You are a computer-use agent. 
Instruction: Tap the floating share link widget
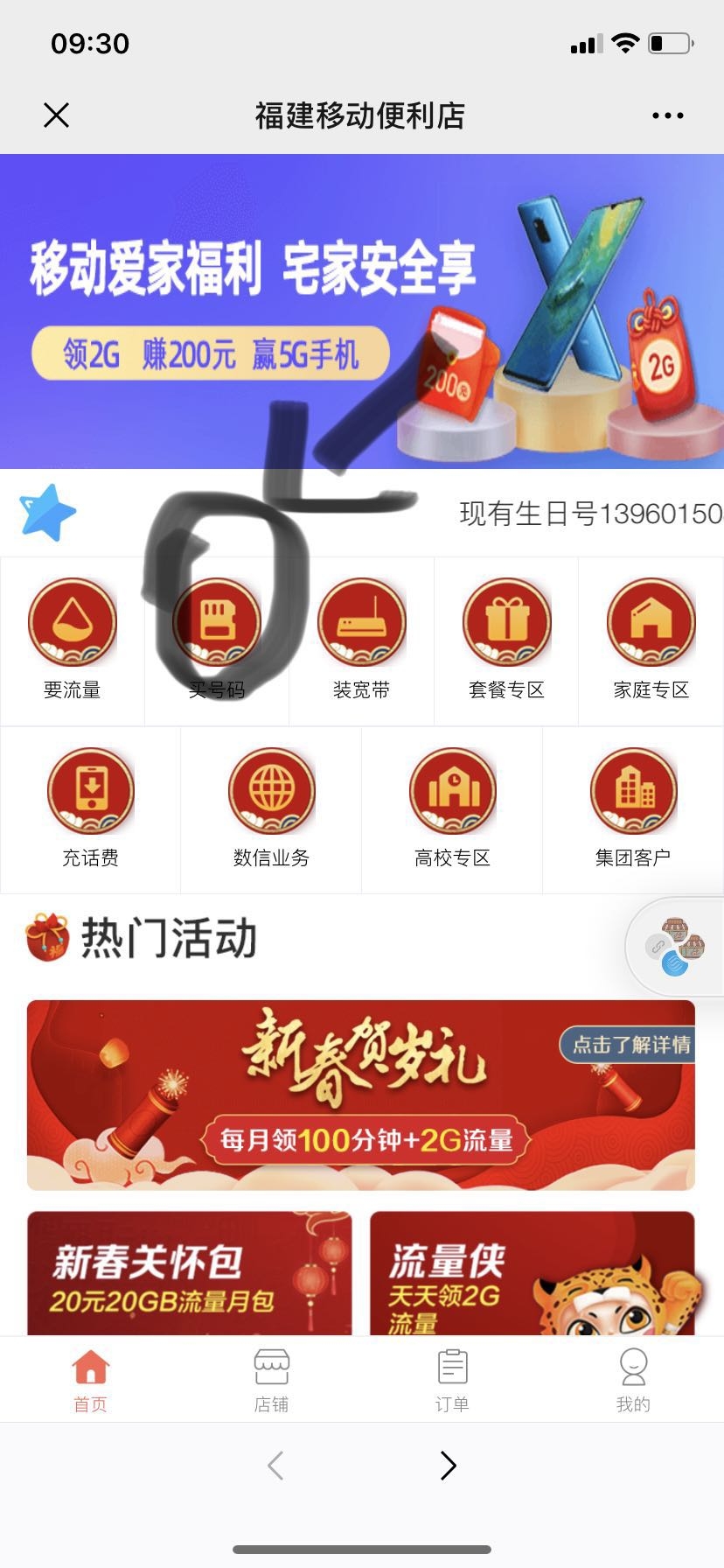[674, 947]
